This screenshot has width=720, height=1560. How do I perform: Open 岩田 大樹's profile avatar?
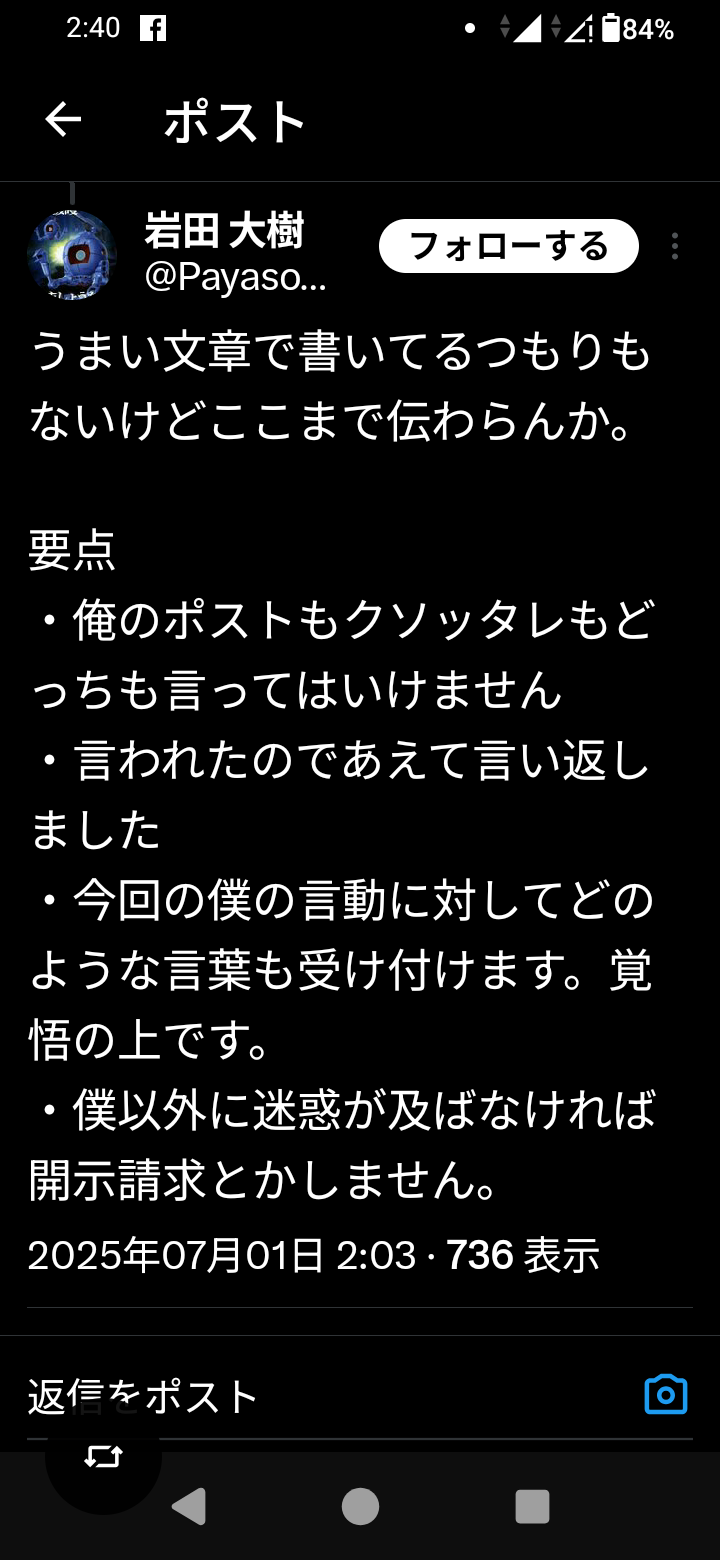tap(72, 256)
